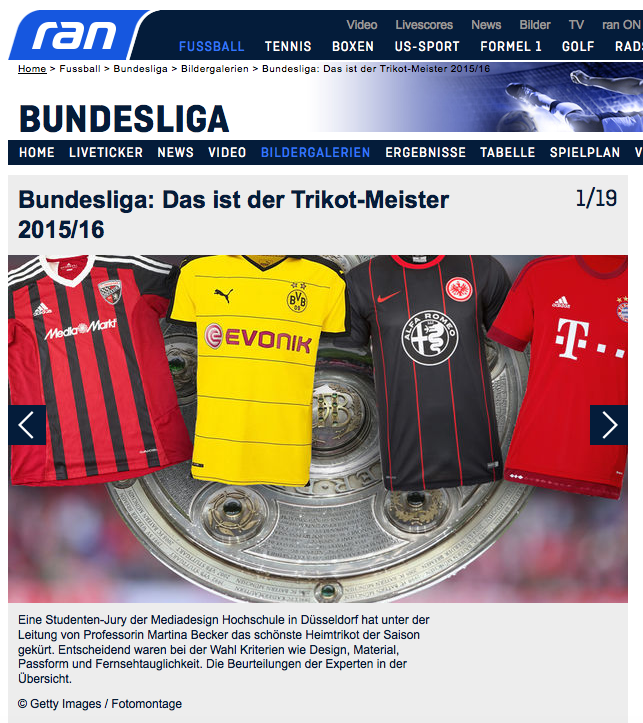
Task: Show the Bundesliga Spielplan
Action: click(x=585, y=153)
